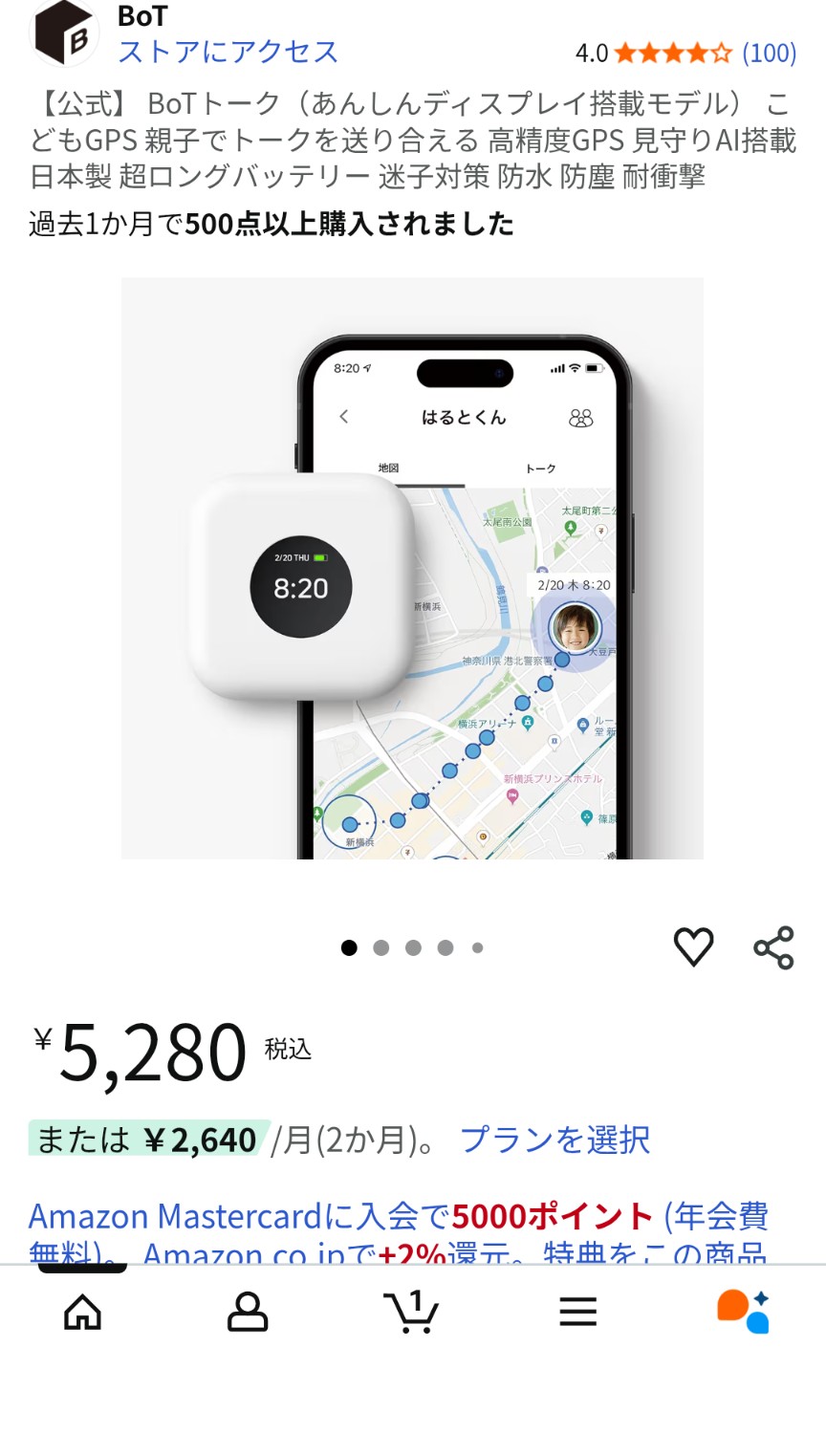Open the 100 customer ratings
The width and height of the screenshot is (826, 1456).
coord(769,53)
